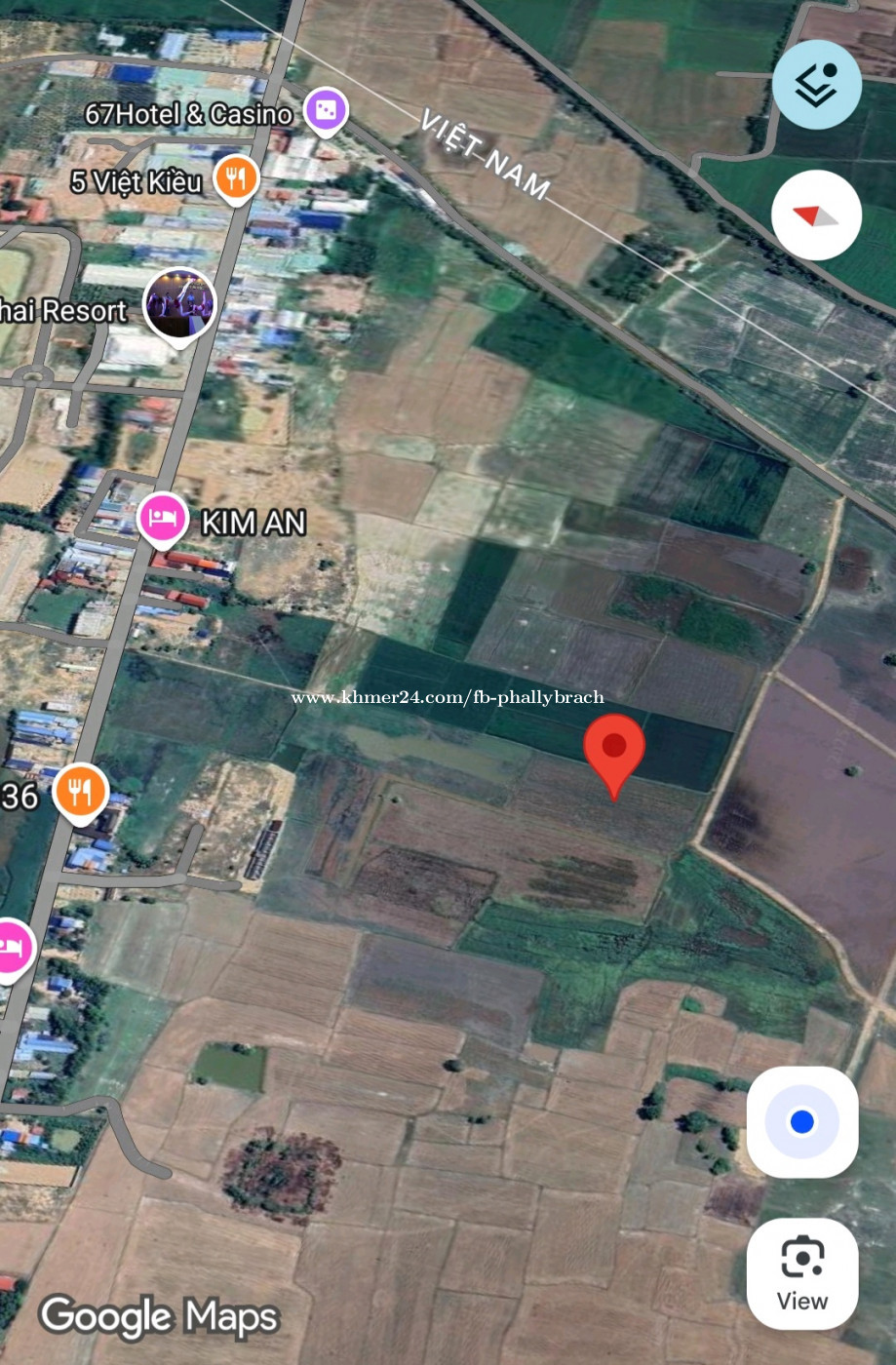Tap the KIM AN hotel marker
The height and width of the screenshot is (1365, 896).
tap(163, 519)
